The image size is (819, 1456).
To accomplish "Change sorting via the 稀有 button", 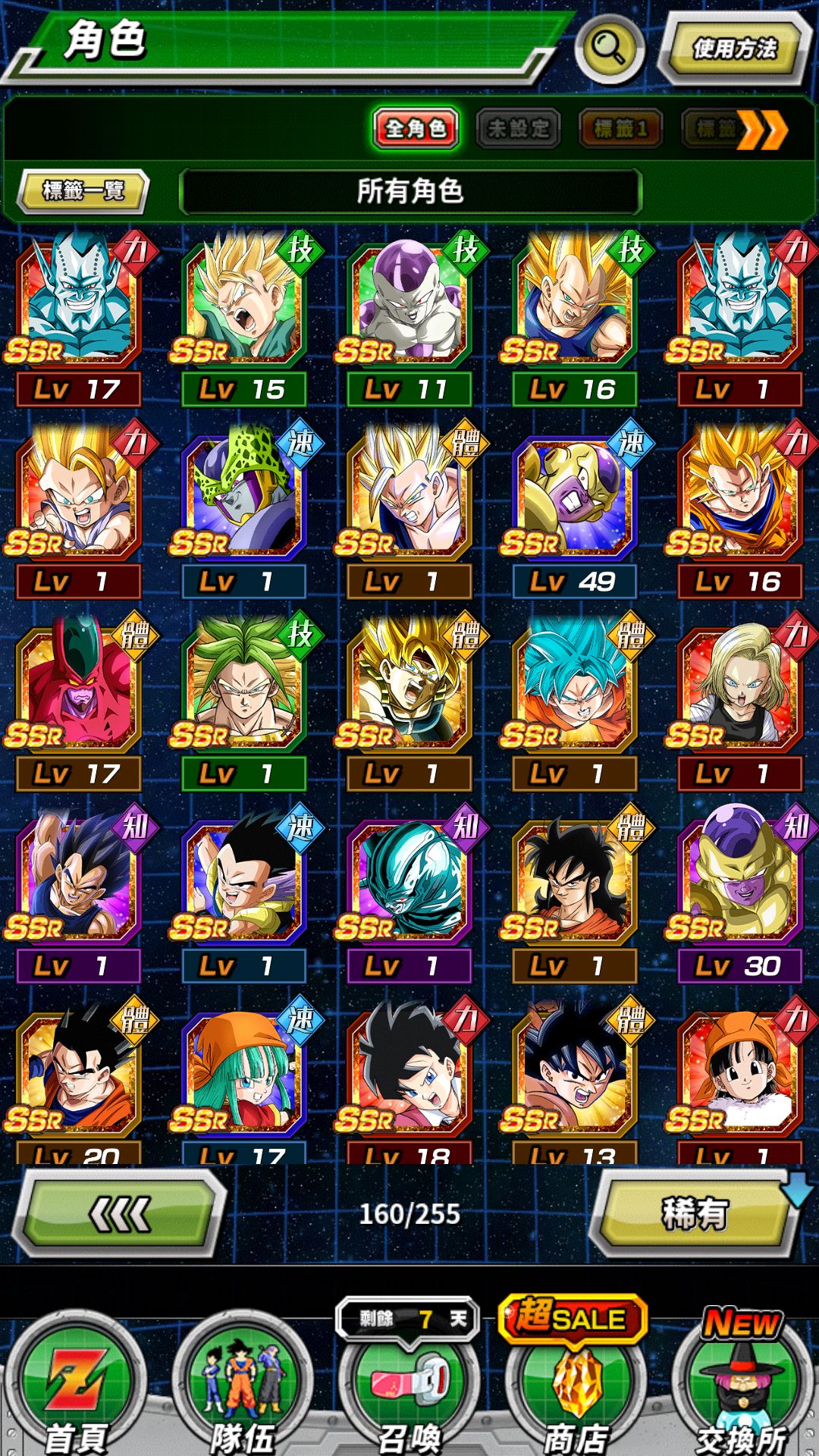I will tap(695, 1213).
